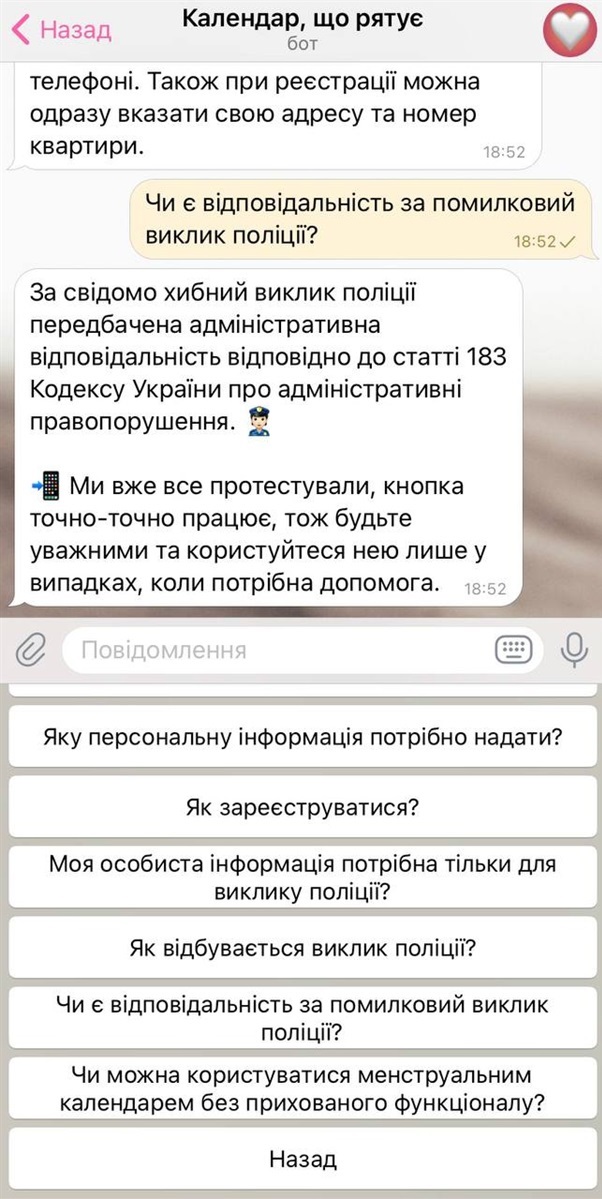The height and width of the screenshot is (1199, 602).
Task: Select 'Чи є відповідальність за помилковий виклик' reply button
Action: 301,1017
